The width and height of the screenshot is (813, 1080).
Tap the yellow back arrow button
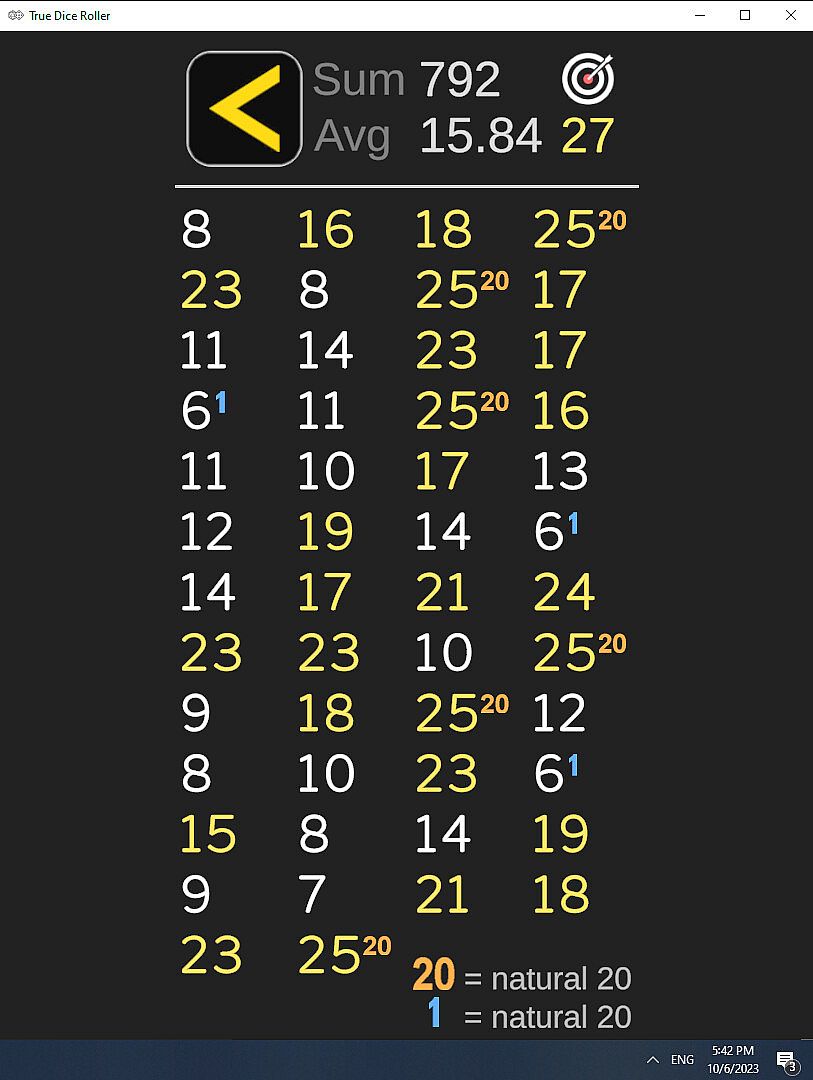[x=244, y=109]
